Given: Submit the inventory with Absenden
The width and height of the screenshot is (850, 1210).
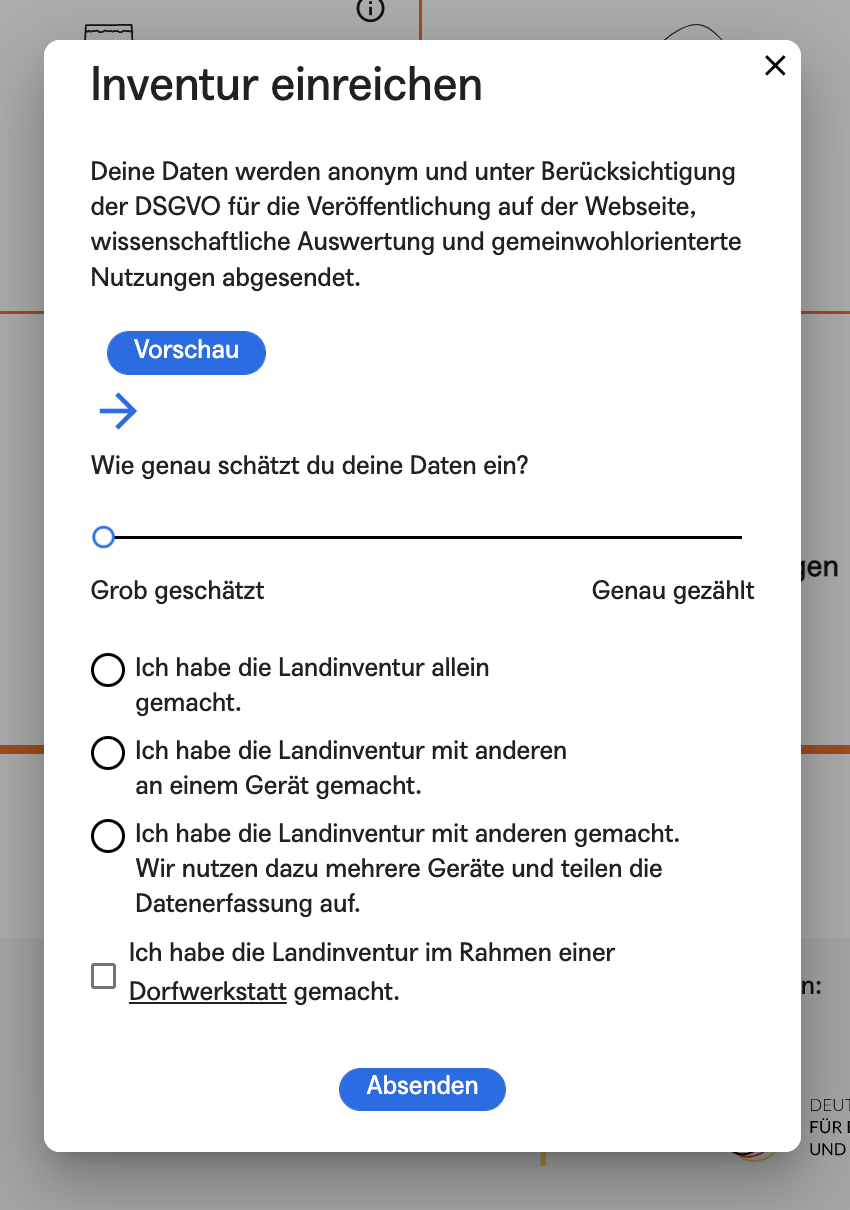Looking at the screenshot, I should pos(422,1088).
